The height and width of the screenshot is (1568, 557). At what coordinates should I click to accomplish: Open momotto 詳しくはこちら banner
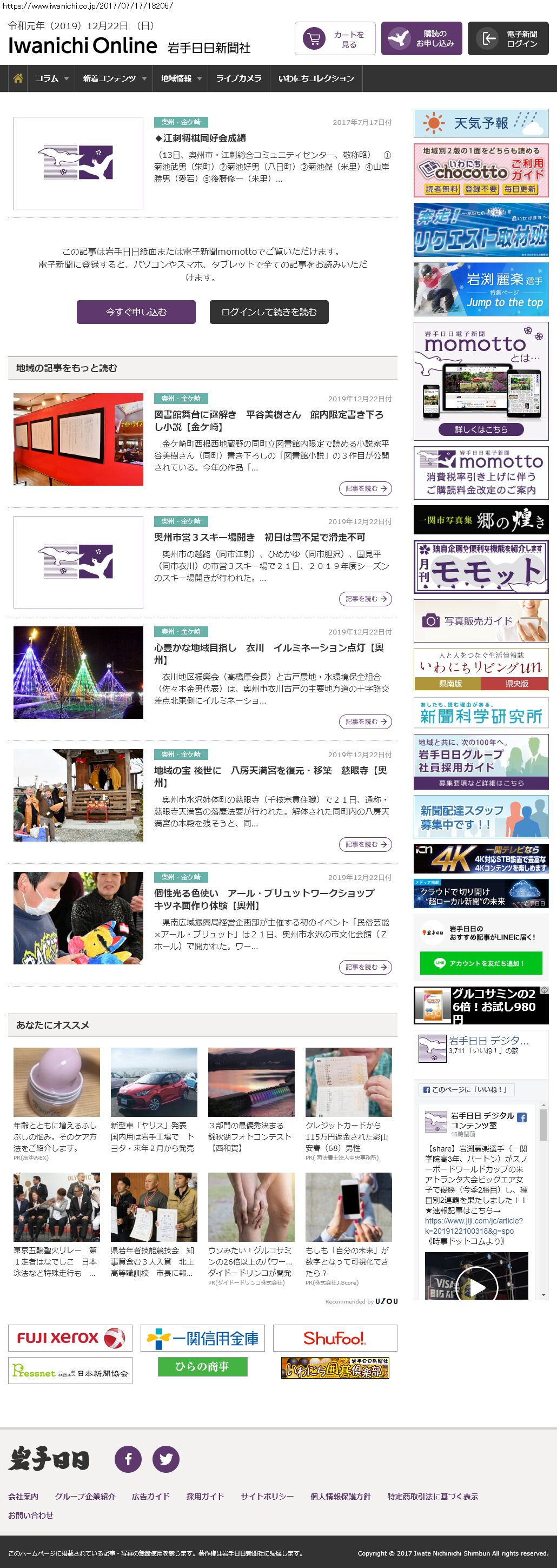(x=481, y=429)
